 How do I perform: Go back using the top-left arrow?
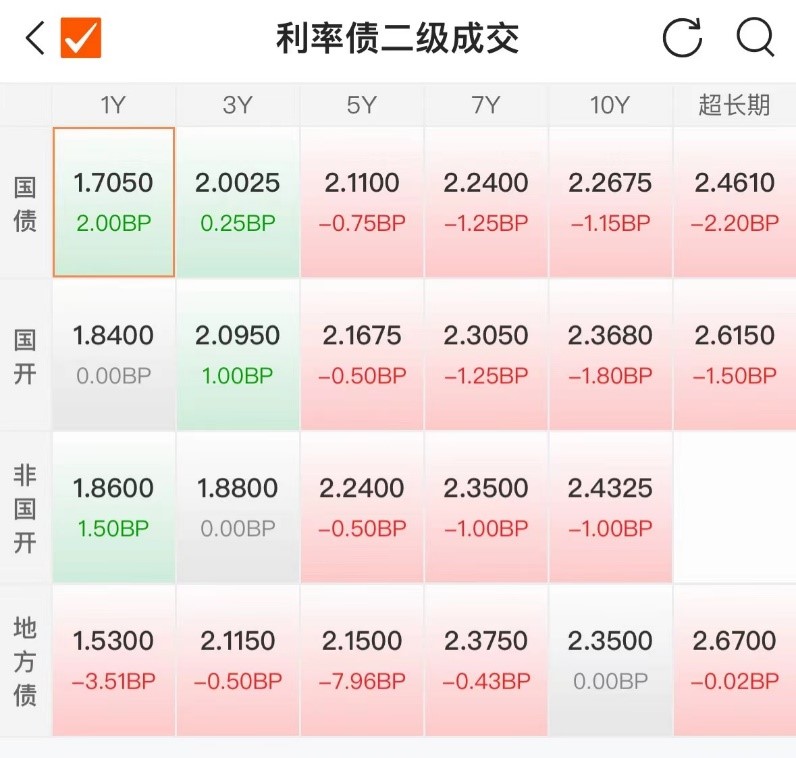[35, 39]
